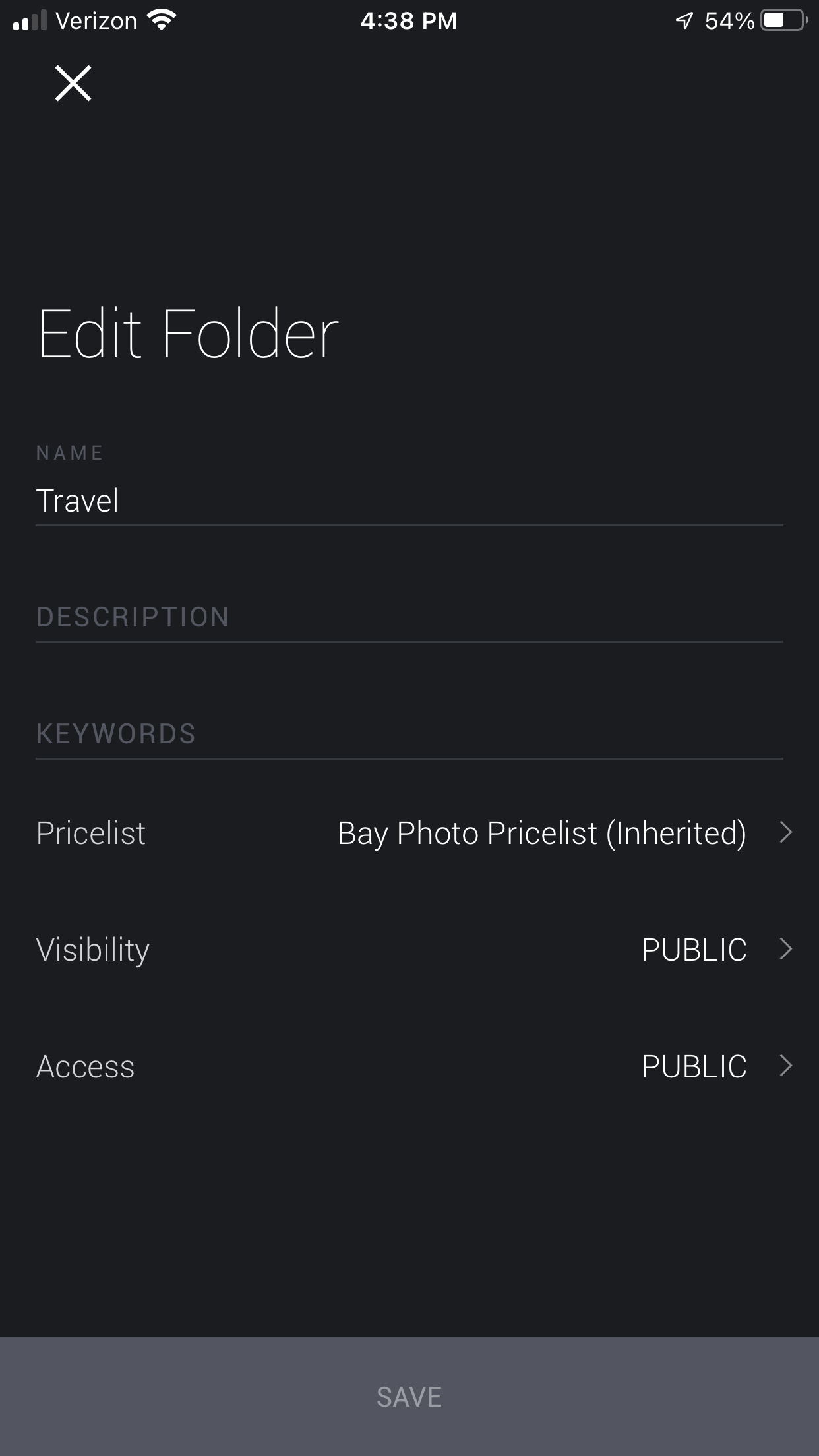Open the Access settings
The height and width of the screenshot is (1456, 819).
(x=409, y=1066)
